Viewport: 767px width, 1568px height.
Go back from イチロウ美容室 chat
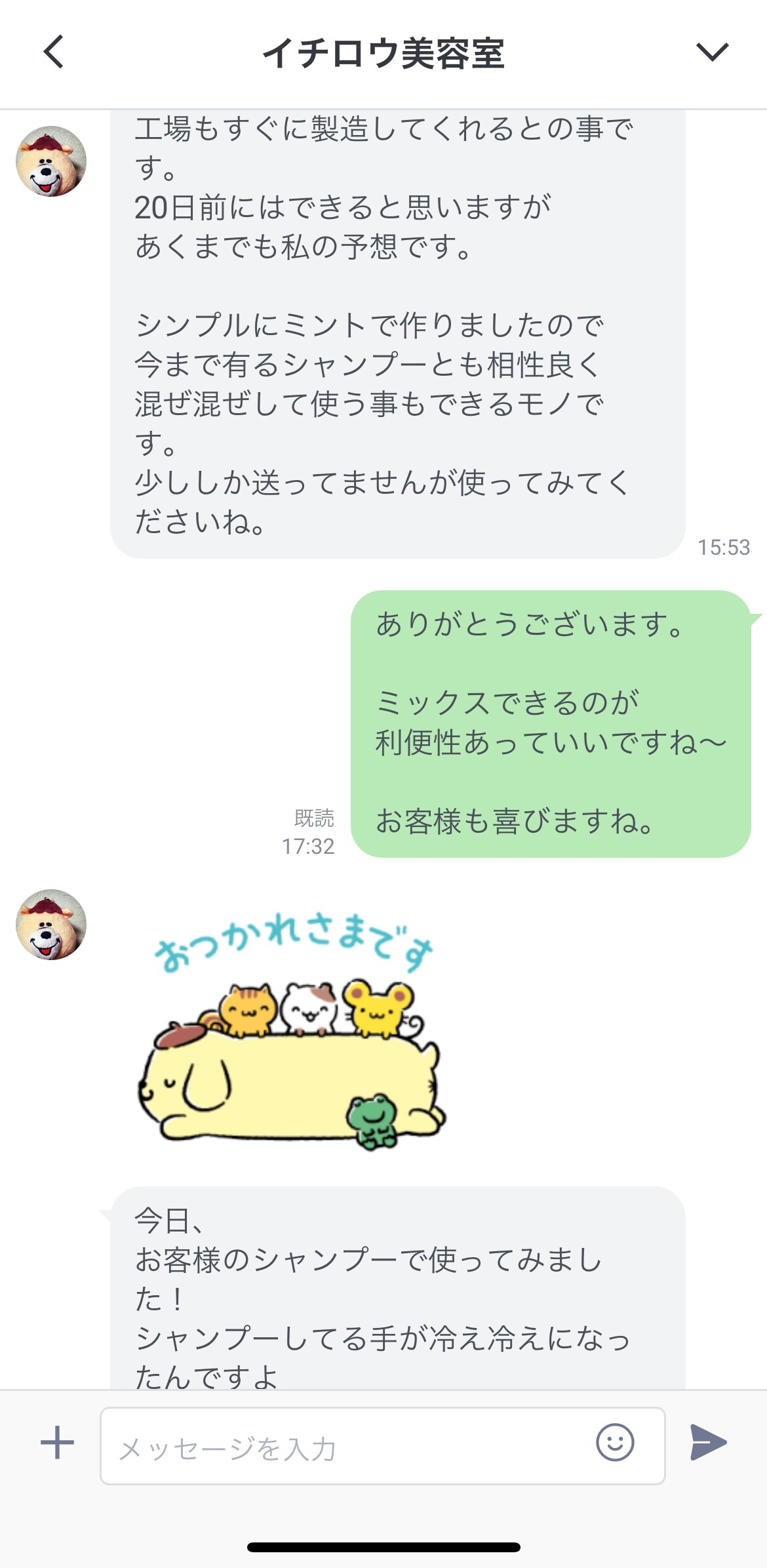(54, 52)
